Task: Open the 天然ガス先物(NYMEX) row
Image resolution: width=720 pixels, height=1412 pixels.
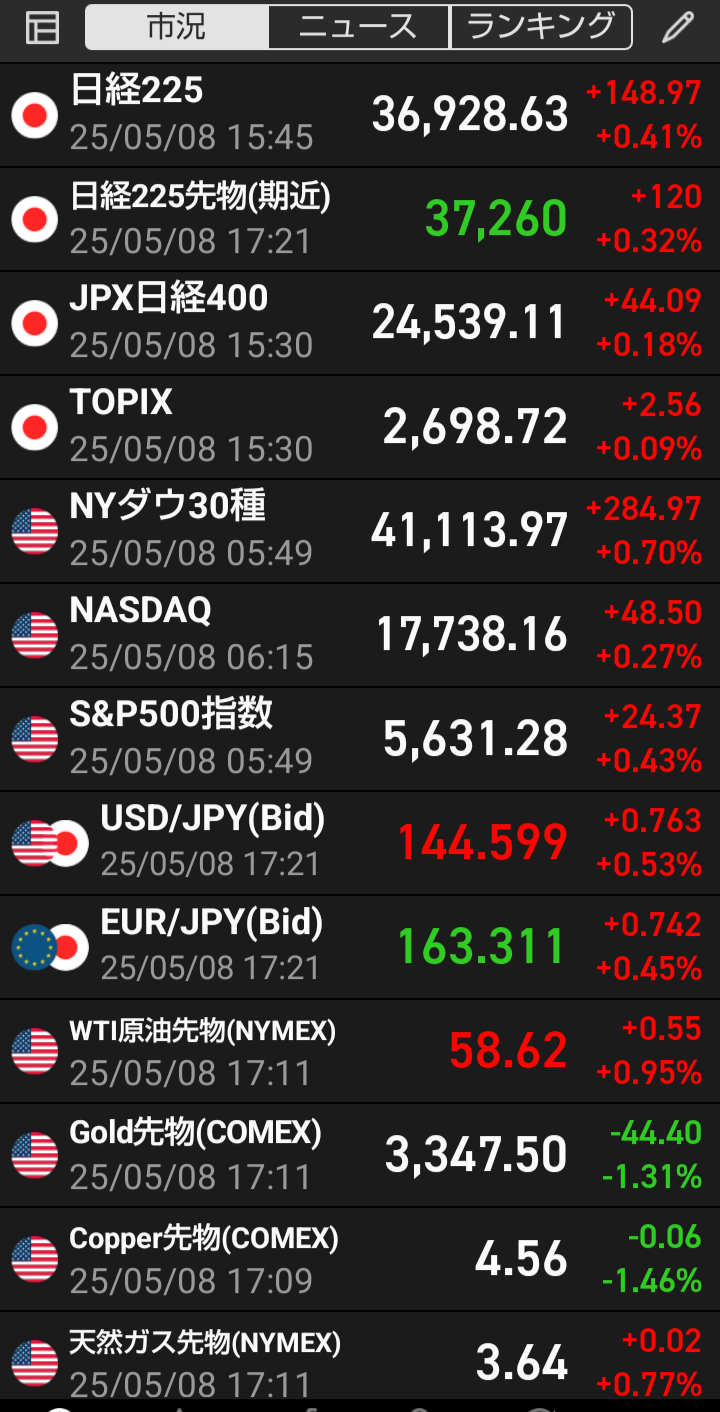Action: 360,1355
